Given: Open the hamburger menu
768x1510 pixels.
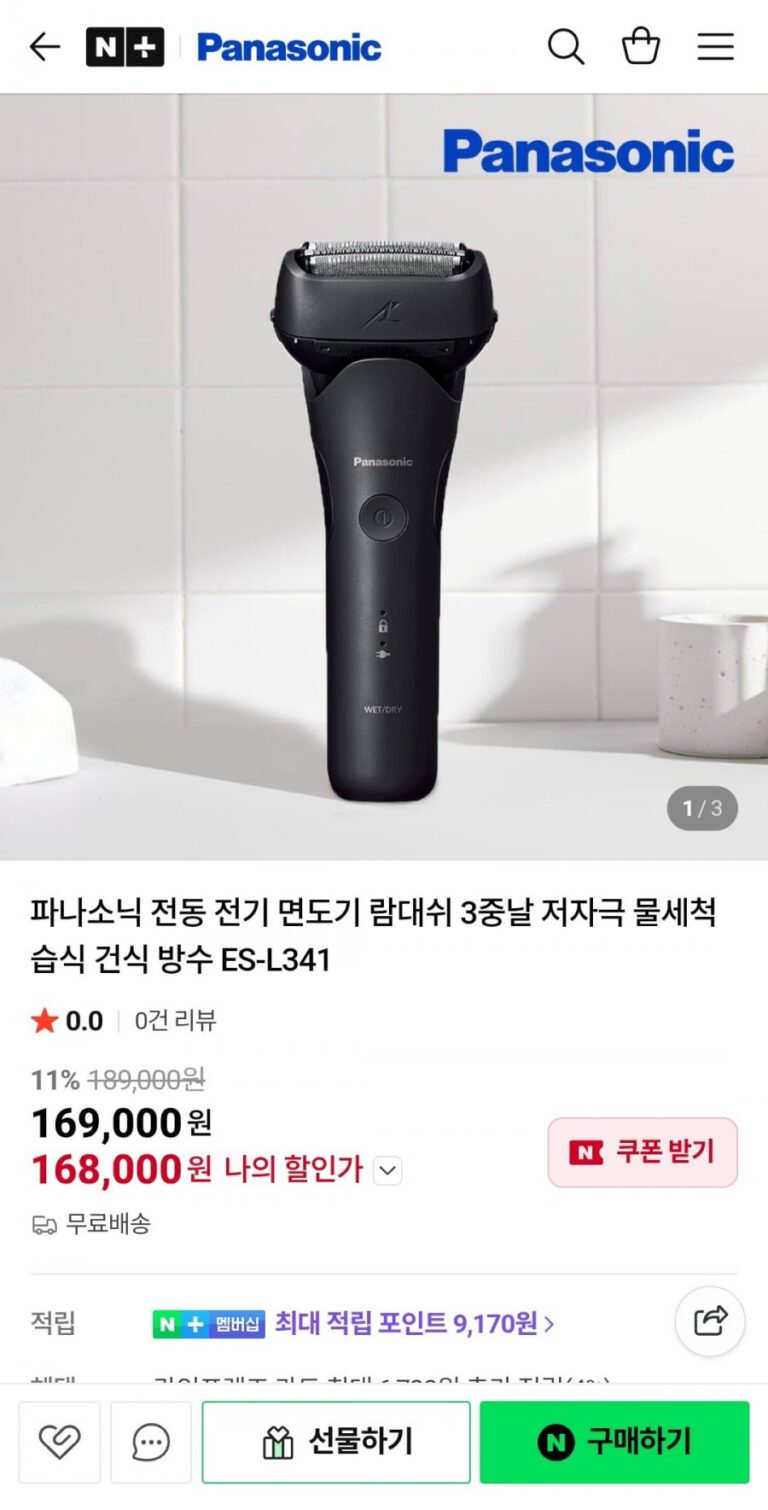Looking at the screenshot, I should 715,47.
